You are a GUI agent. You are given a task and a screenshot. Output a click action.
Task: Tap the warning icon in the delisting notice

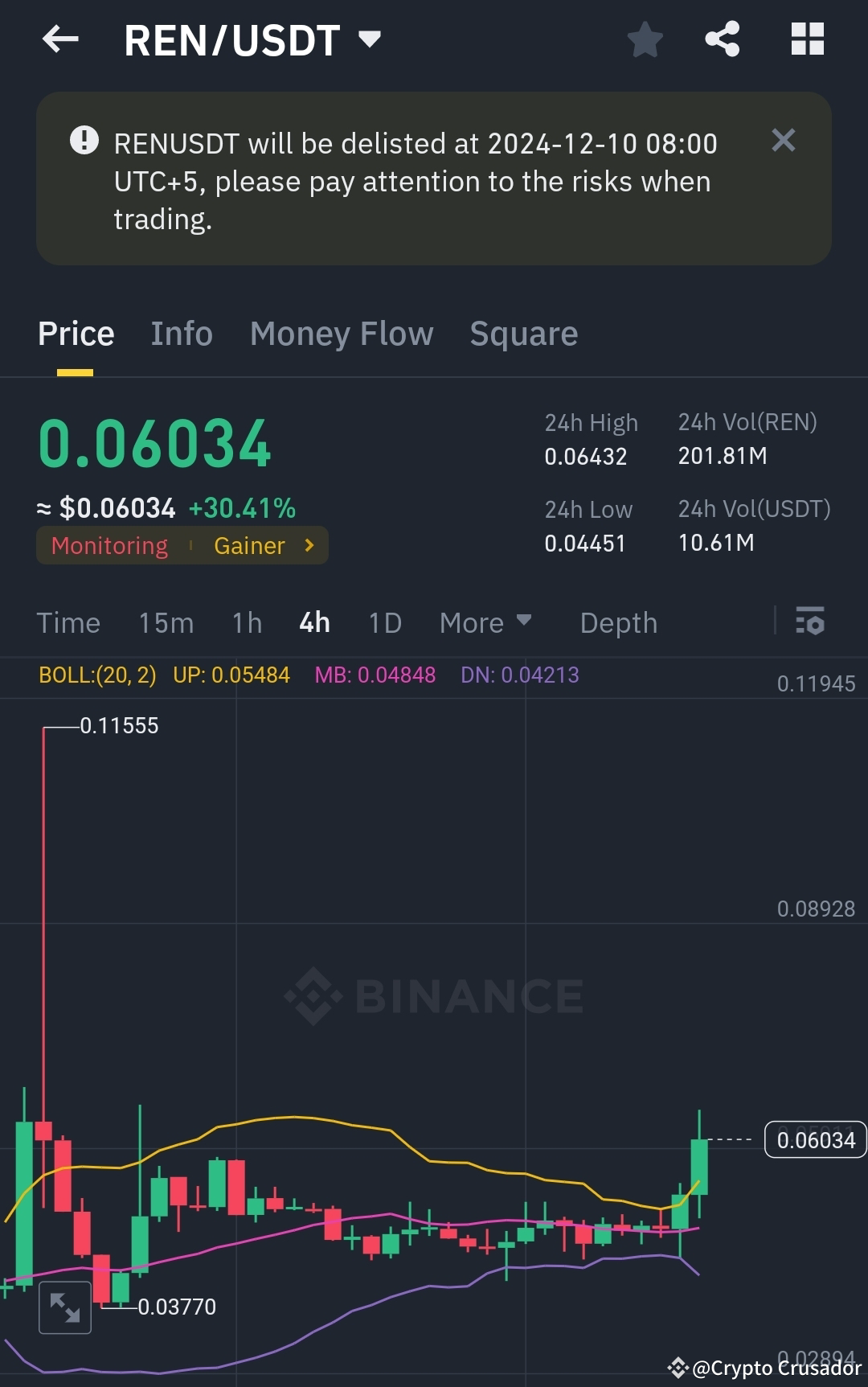81,140
